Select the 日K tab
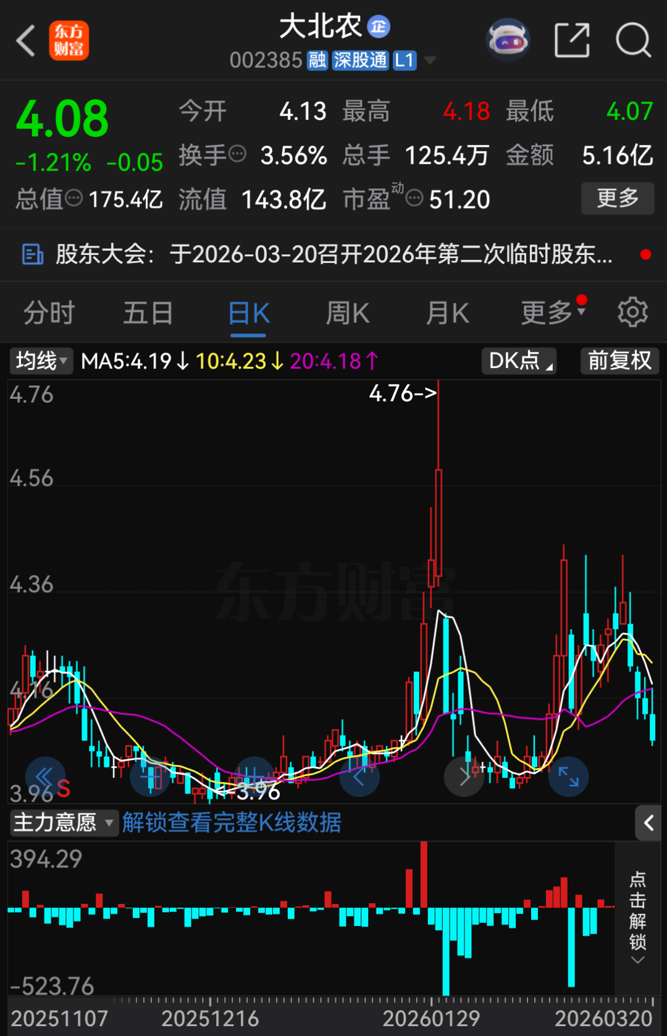Screen dimensions: 667x1036 pyautogui.click(x=248, y=313)
